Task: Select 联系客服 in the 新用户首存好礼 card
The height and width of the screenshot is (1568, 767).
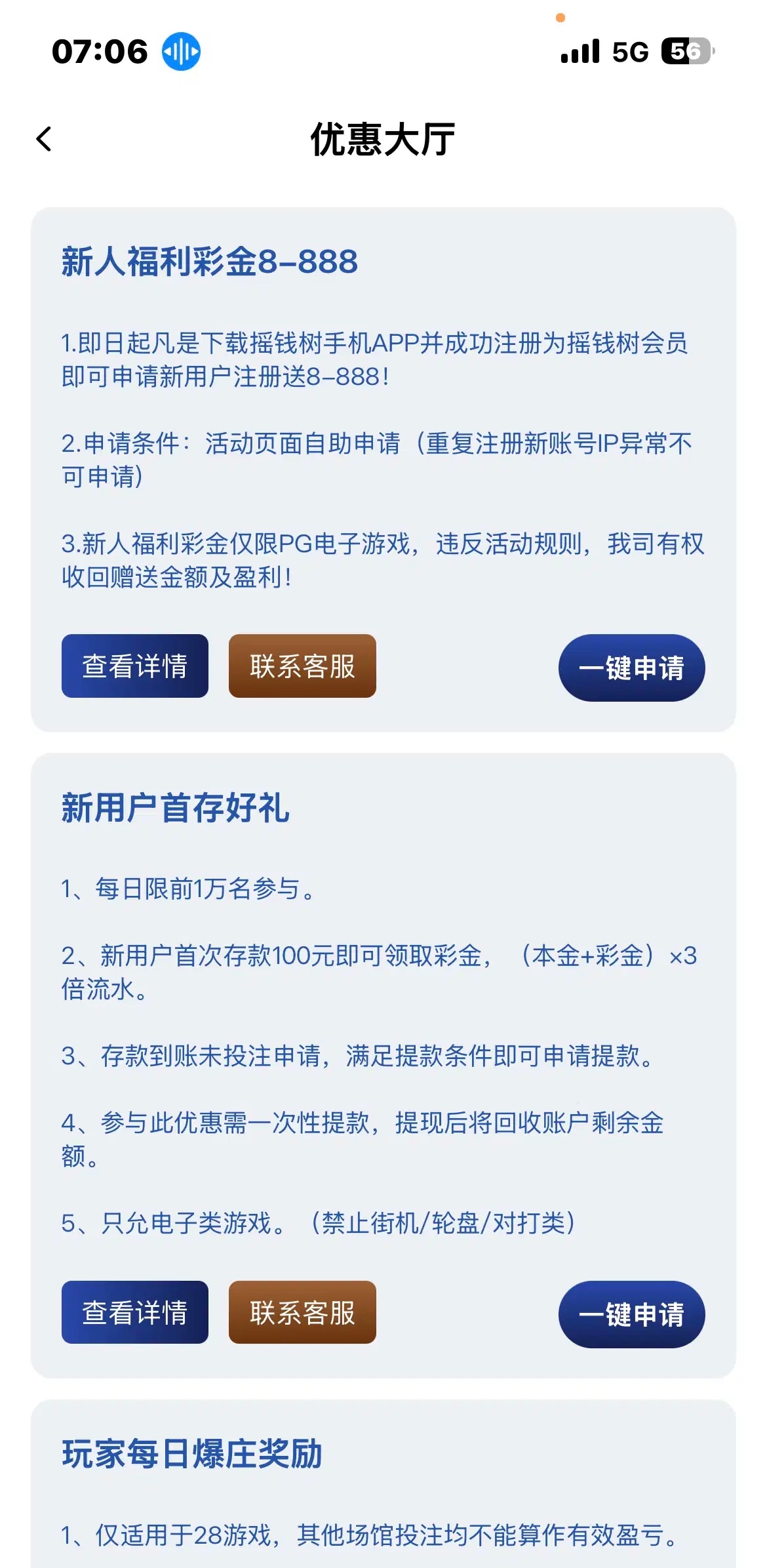Action: (302, 1312)
